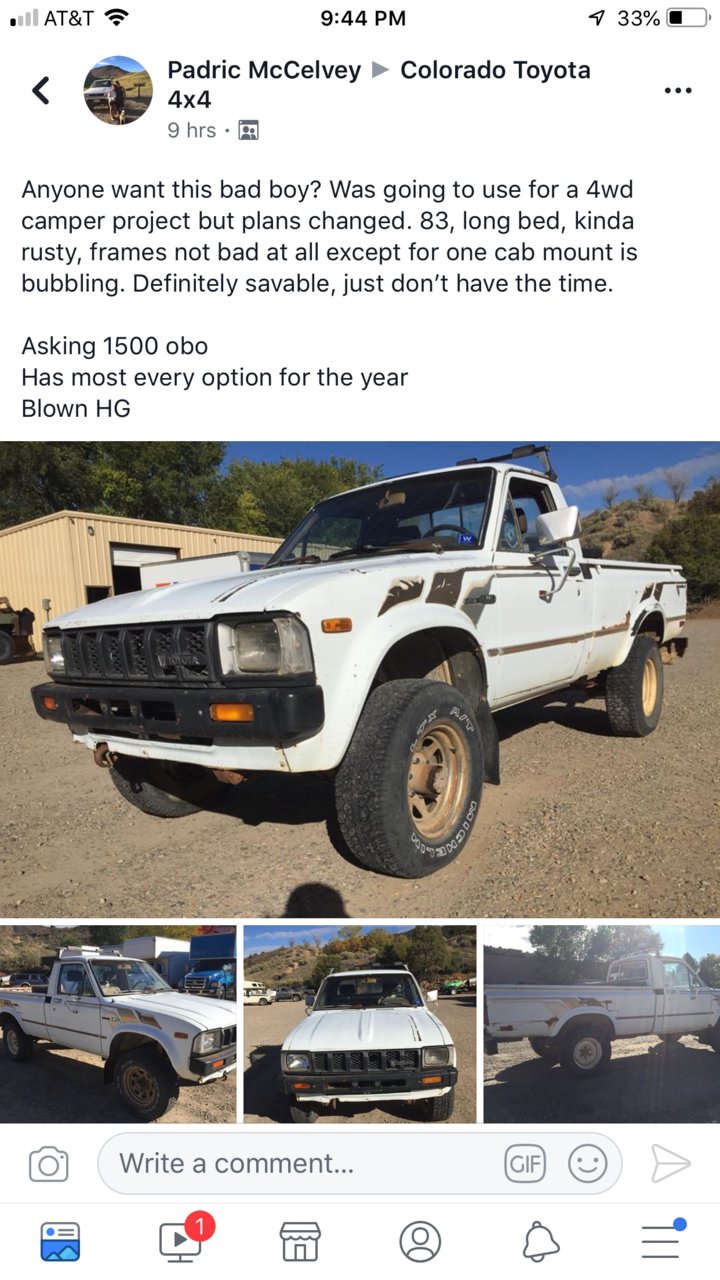Attach a photo with camera icon
720x1280 pixels.
(x=48, y=1164)
